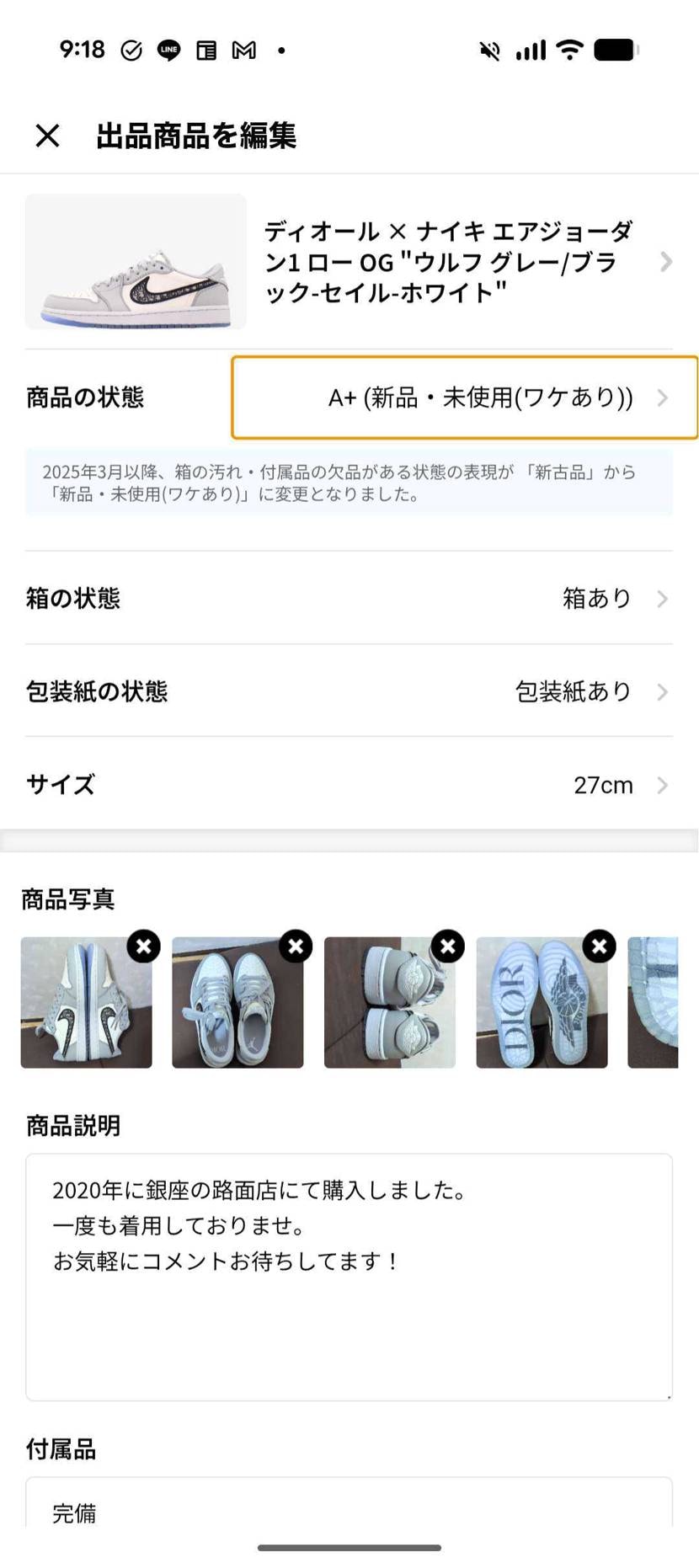Delete the first side-view sneaker photo
The width and height of the screenshot is (699, 1568).
point(143,947)
